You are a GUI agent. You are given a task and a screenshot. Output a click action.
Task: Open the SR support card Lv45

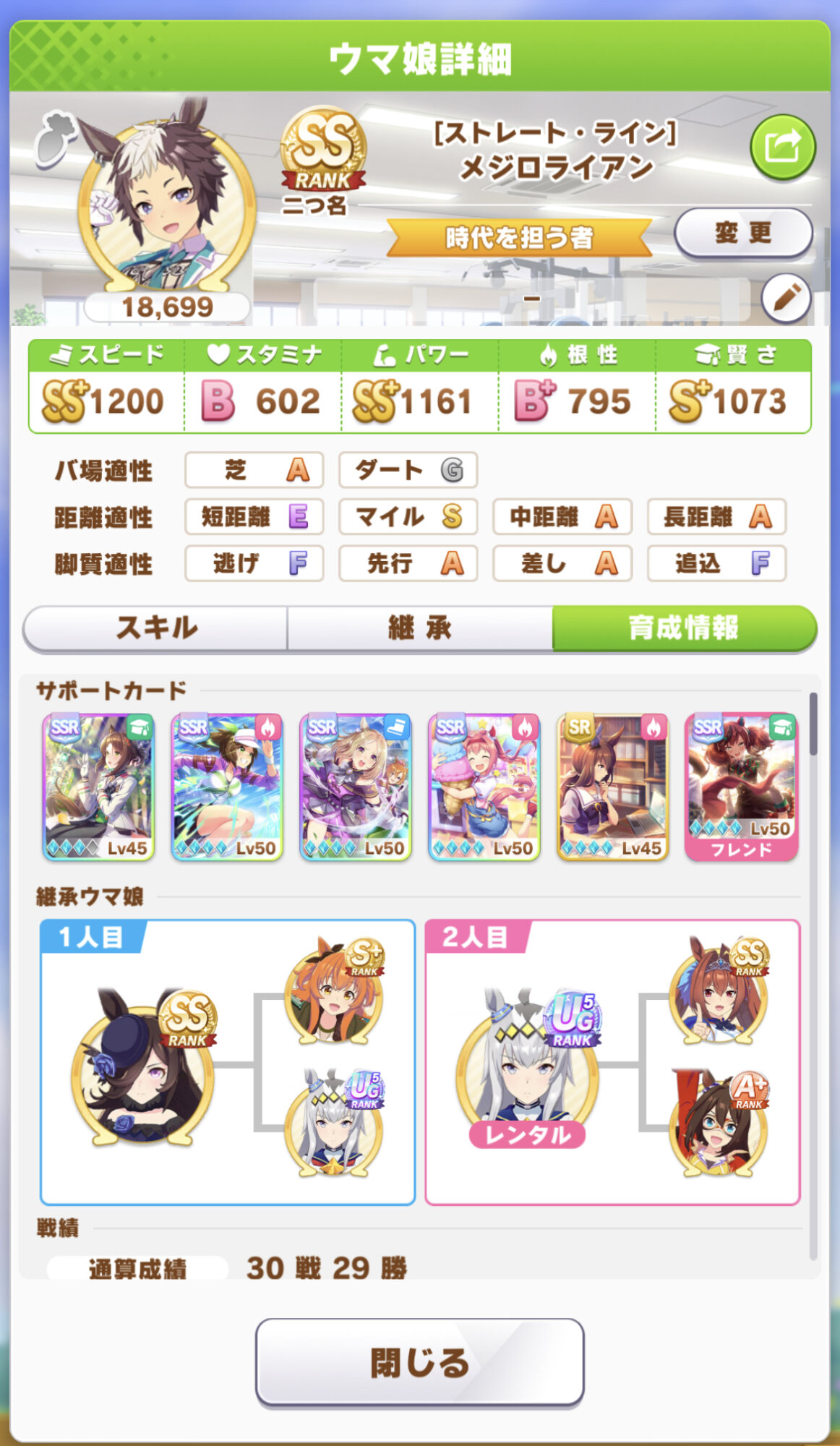click(x=612, y=787)
